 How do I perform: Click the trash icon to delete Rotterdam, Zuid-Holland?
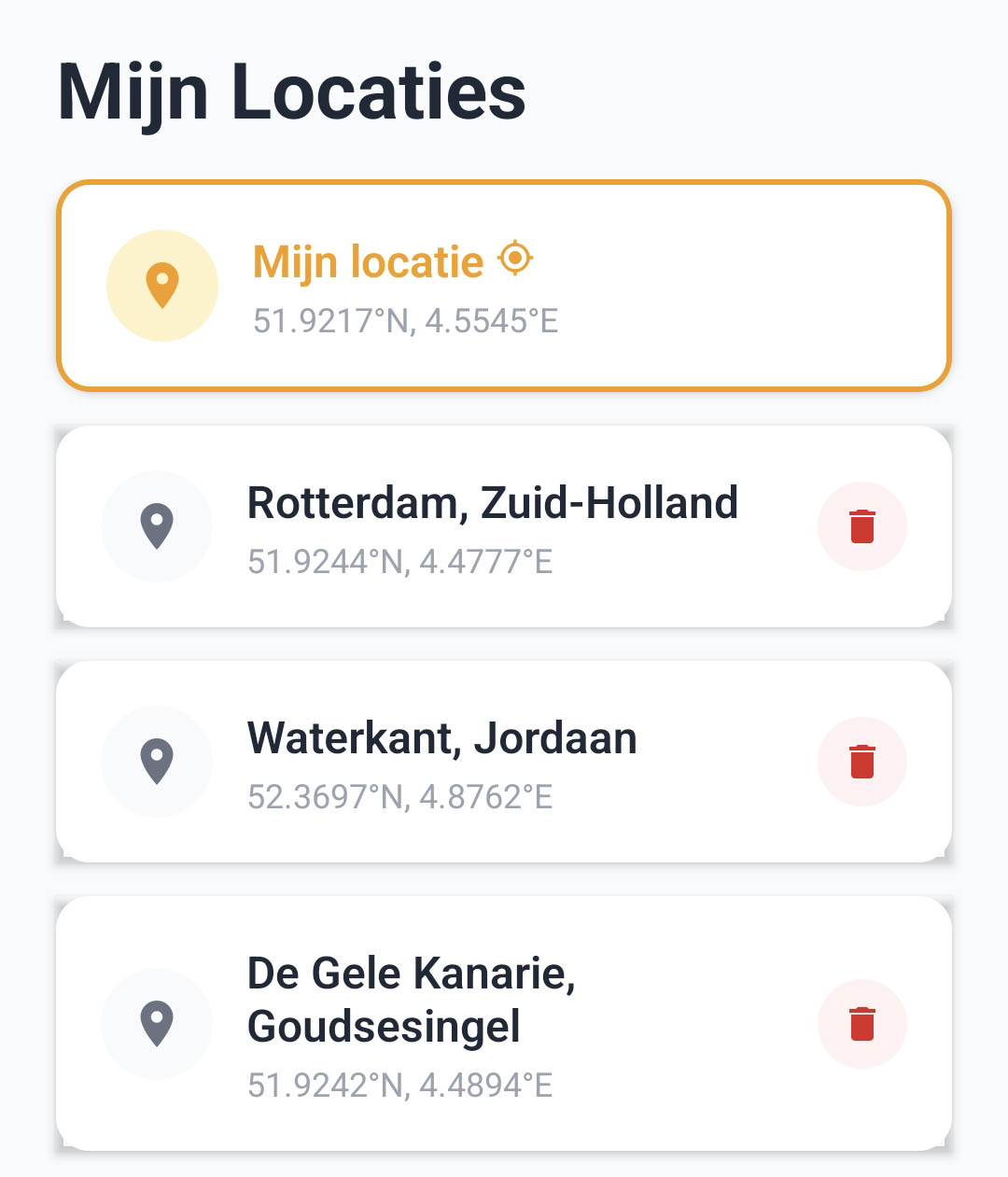(861, 525)
